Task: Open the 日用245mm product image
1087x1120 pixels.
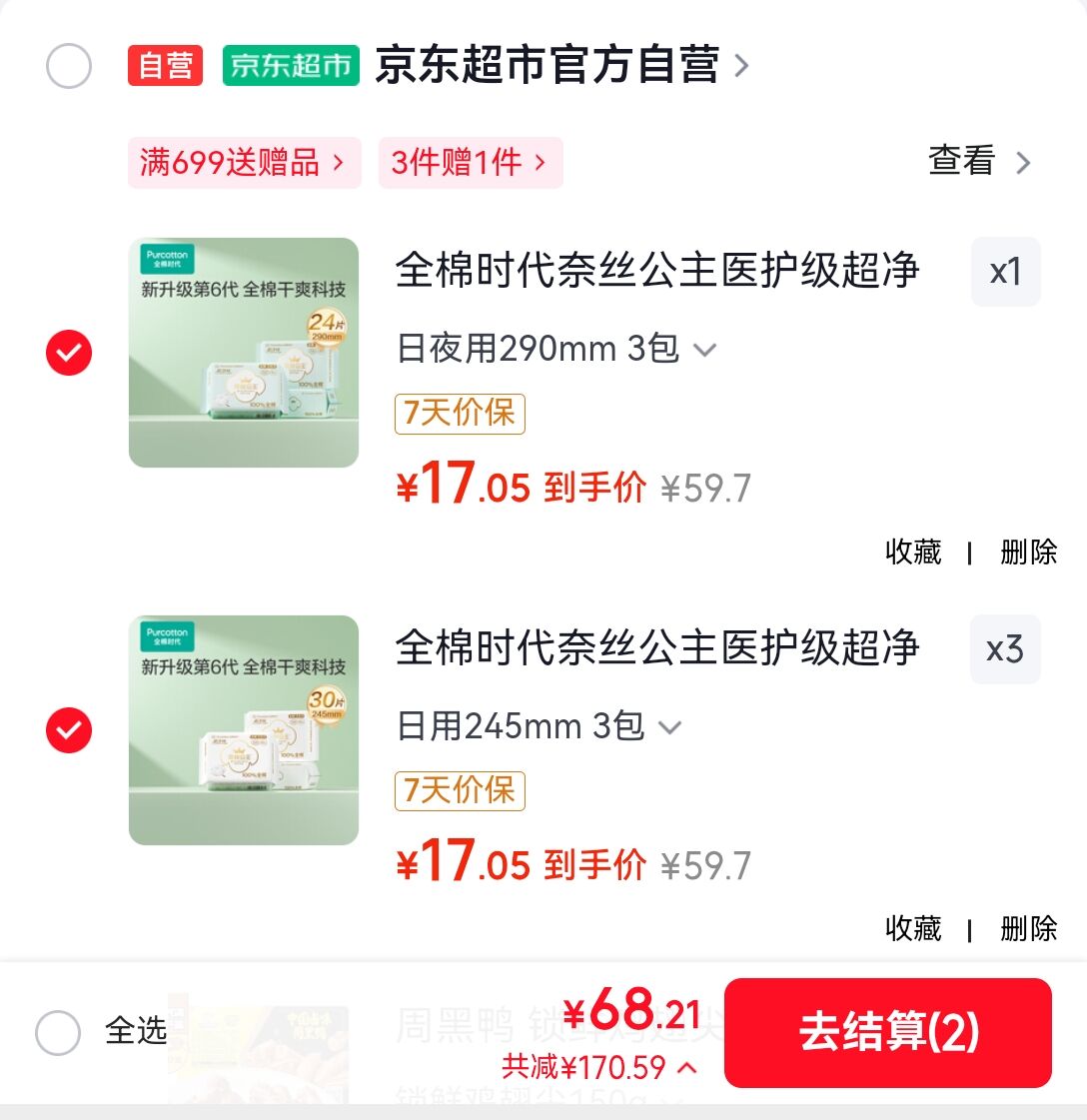Action: [x=244, y=730]
